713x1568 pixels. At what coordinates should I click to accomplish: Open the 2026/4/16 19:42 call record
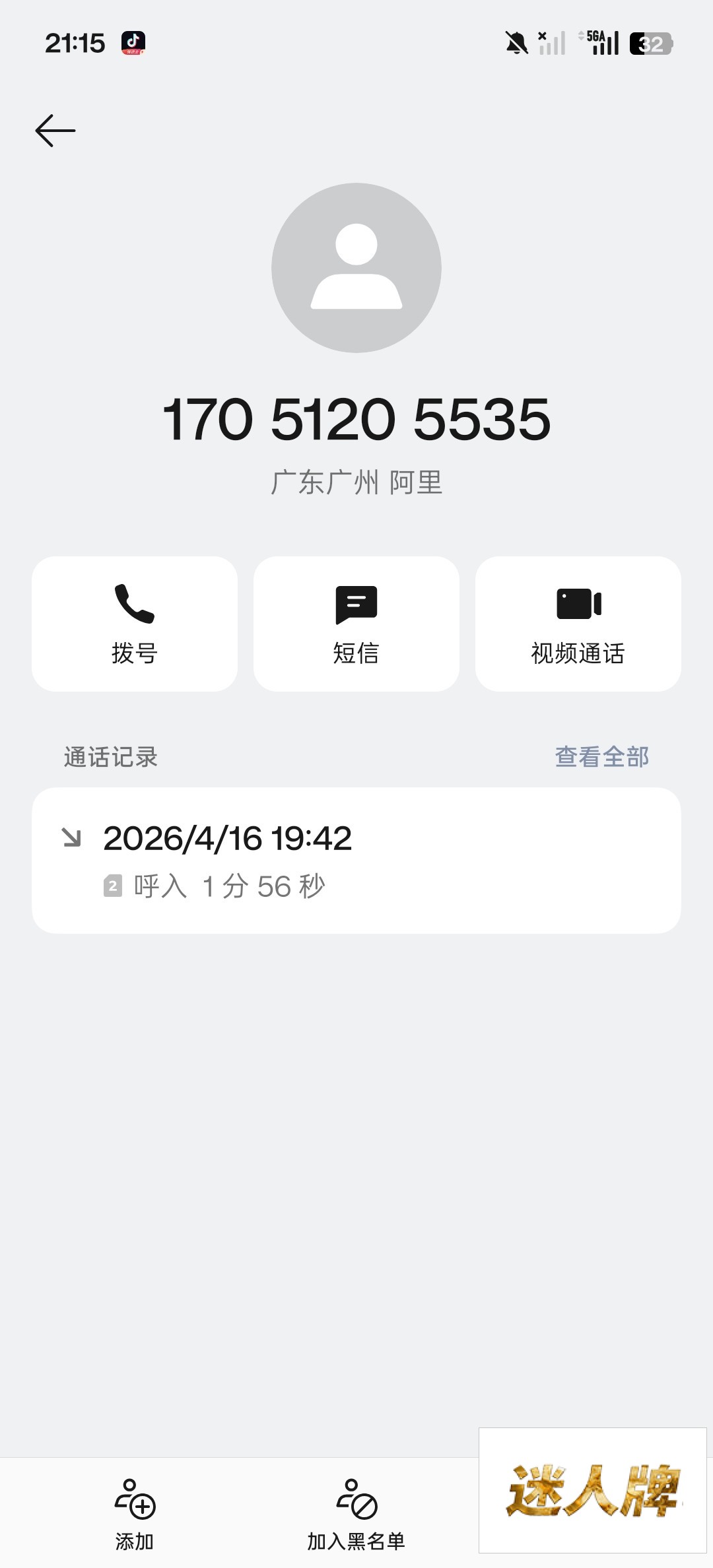point(356,860)
